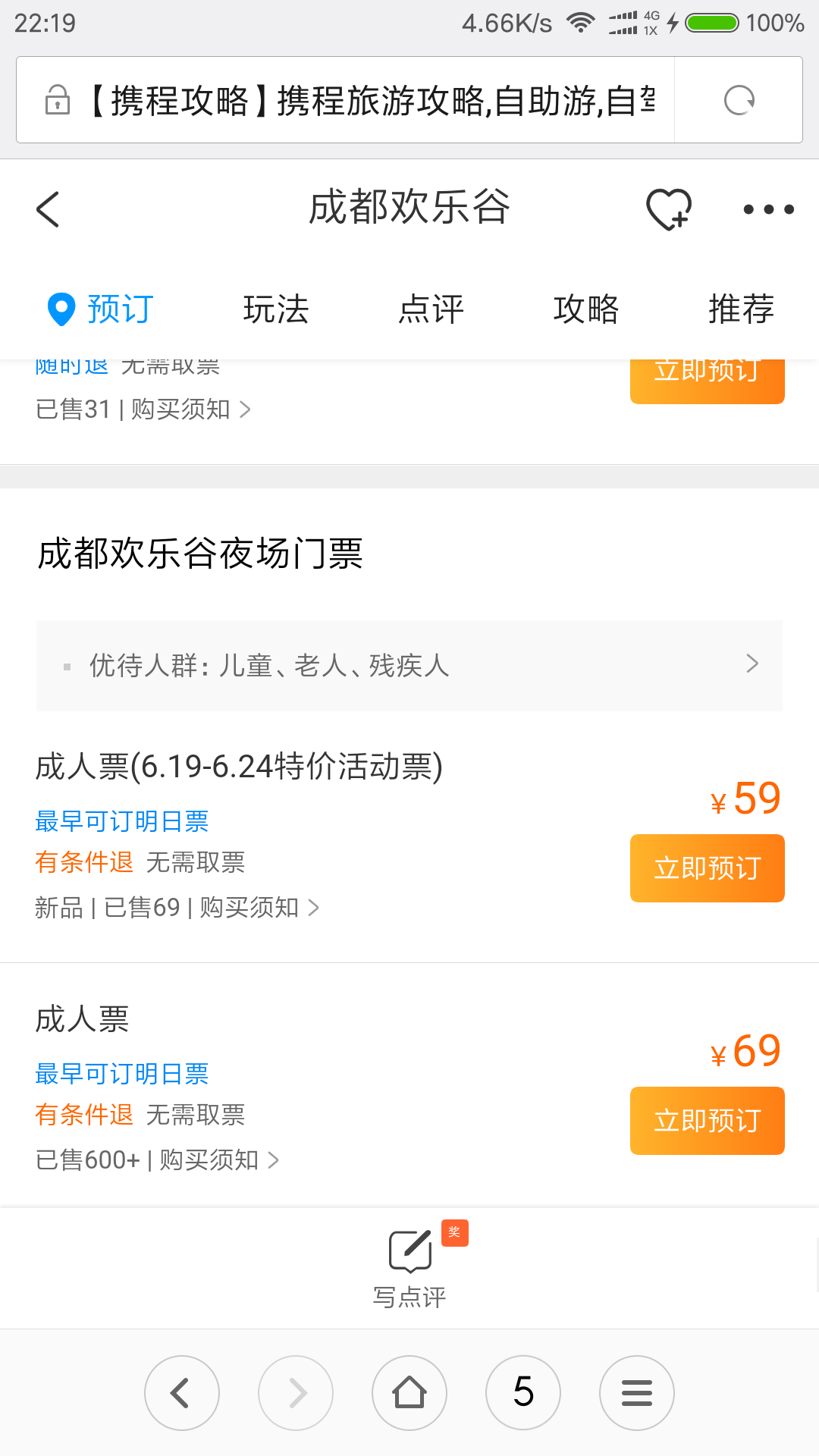Open 购买须知 for the 特价活动票

[x=259, y=908]
